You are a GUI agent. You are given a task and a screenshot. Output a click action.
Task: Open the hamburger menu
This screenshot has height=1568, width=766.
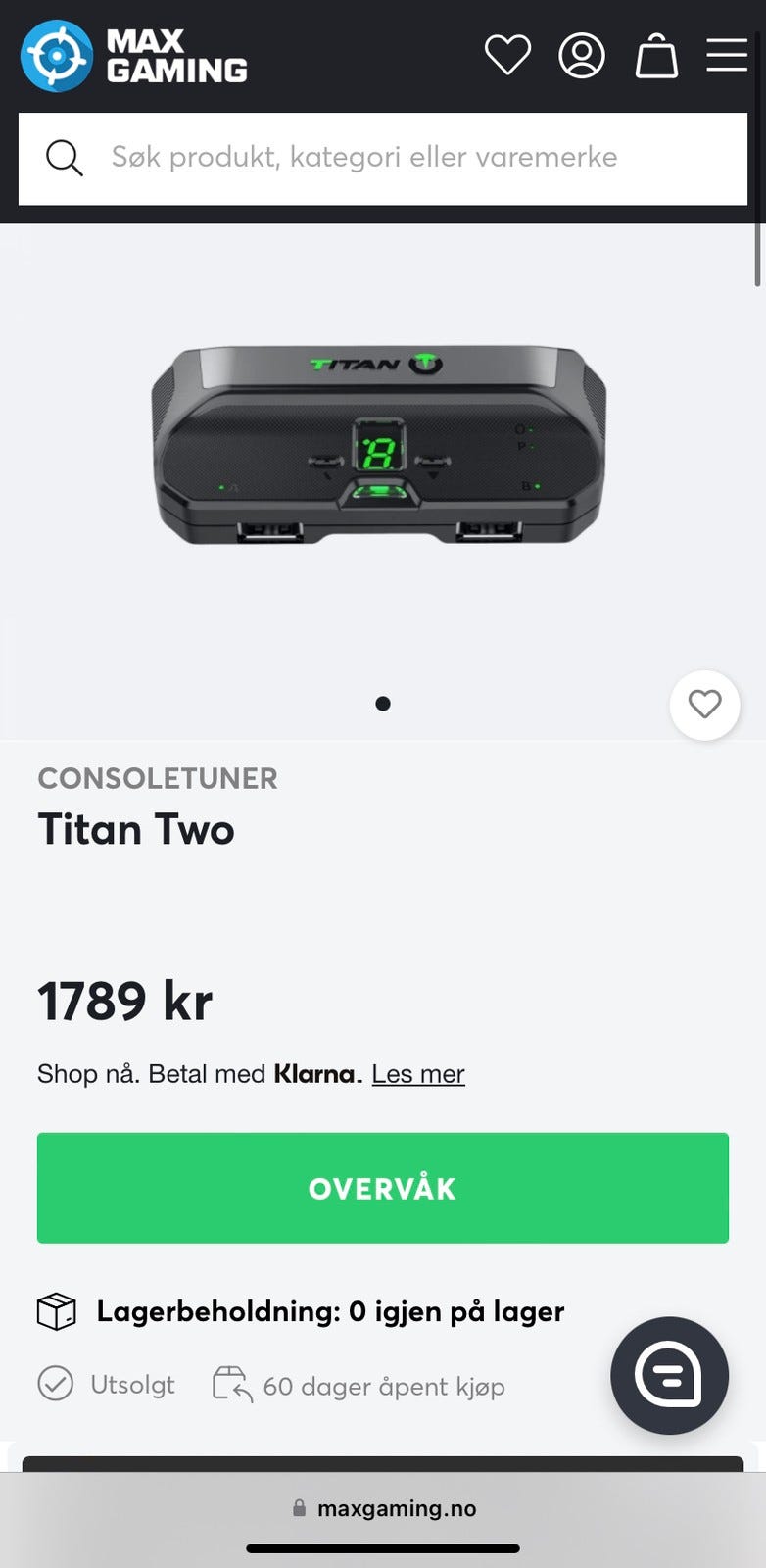click(726, 56)
